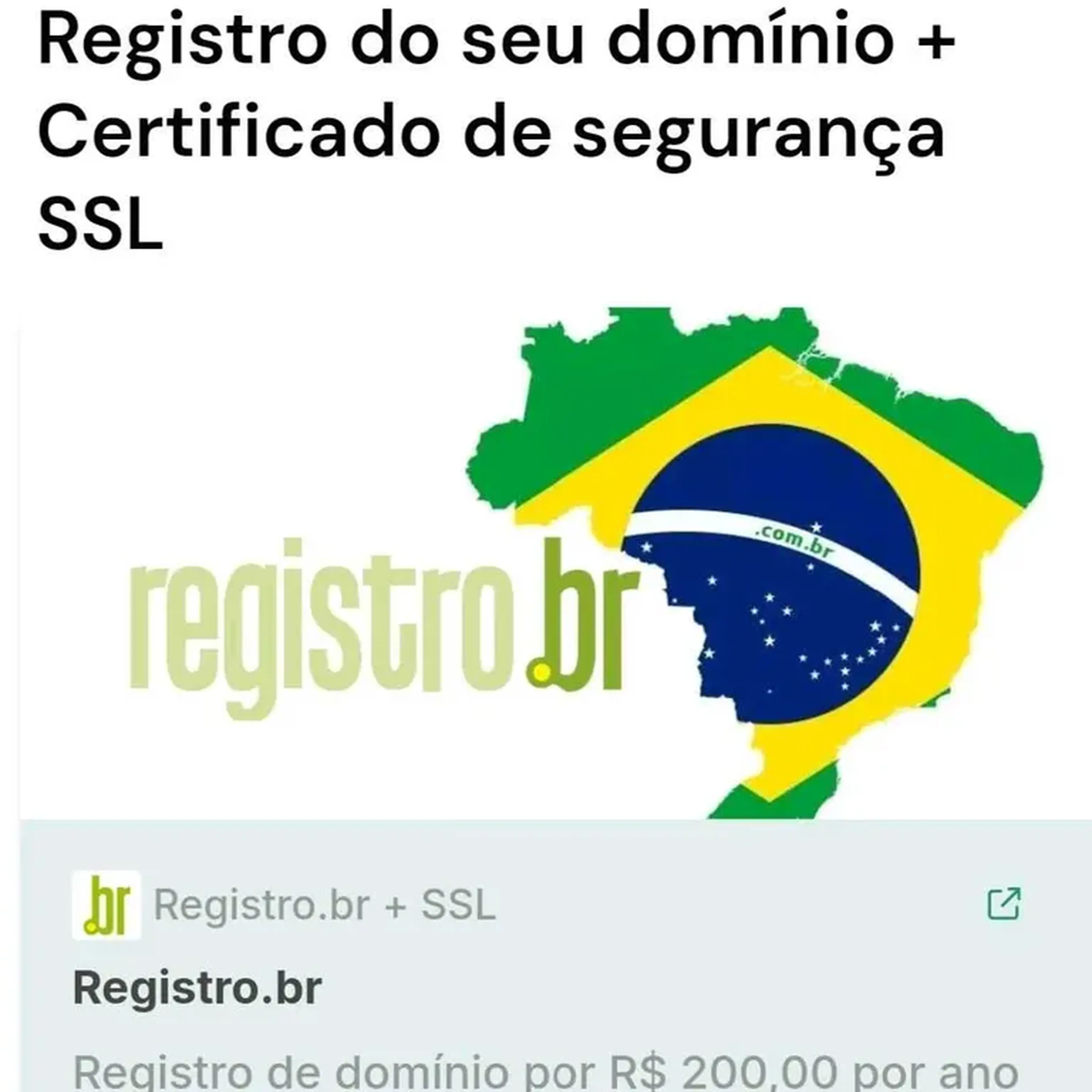Tap the external link icon beside Registro.br + SSL
The width and height of the screenshot is (1092, 1092).
pos(1004,904)
